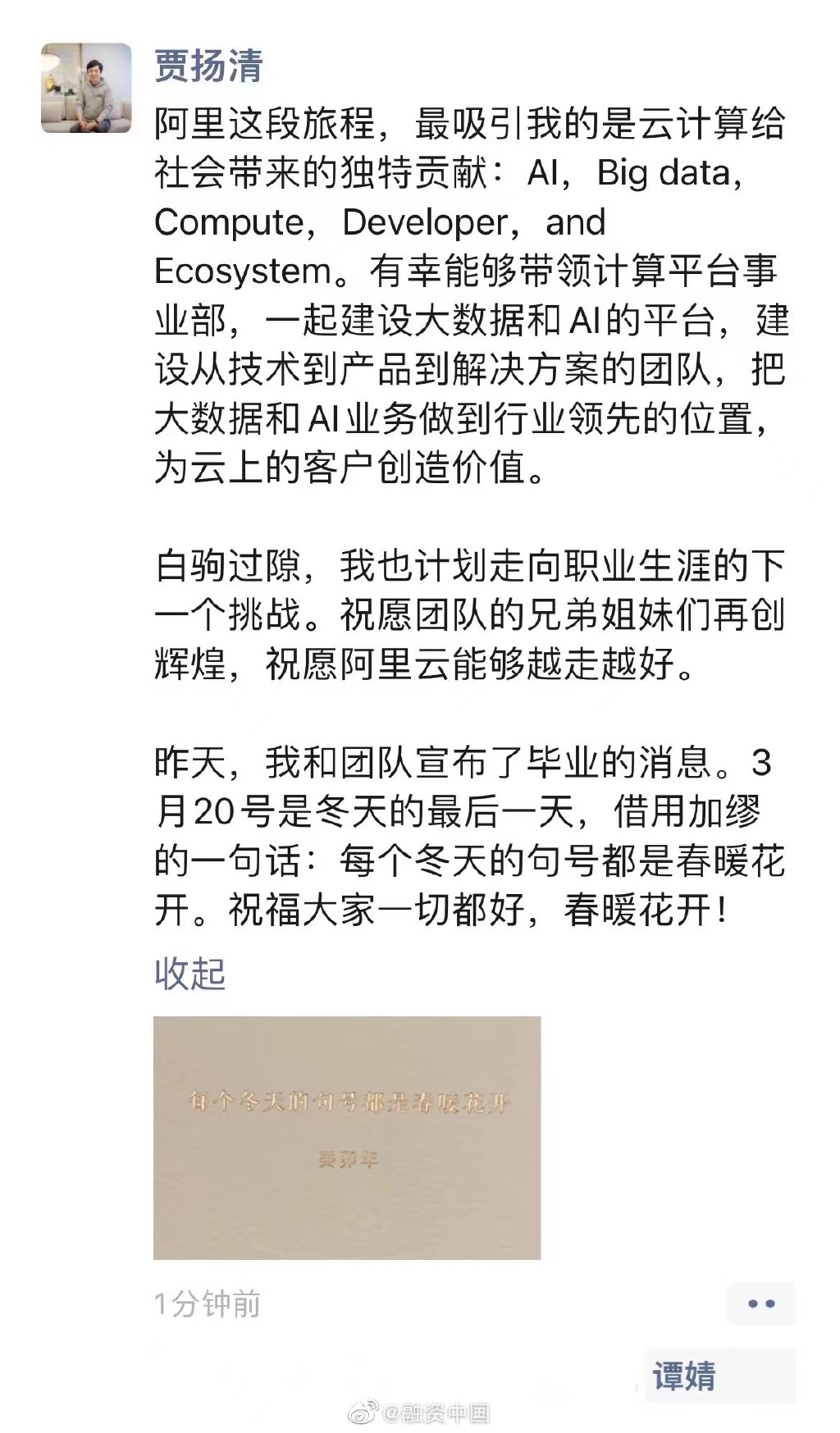Open the attached quote image

click(x=347, y=1138)
